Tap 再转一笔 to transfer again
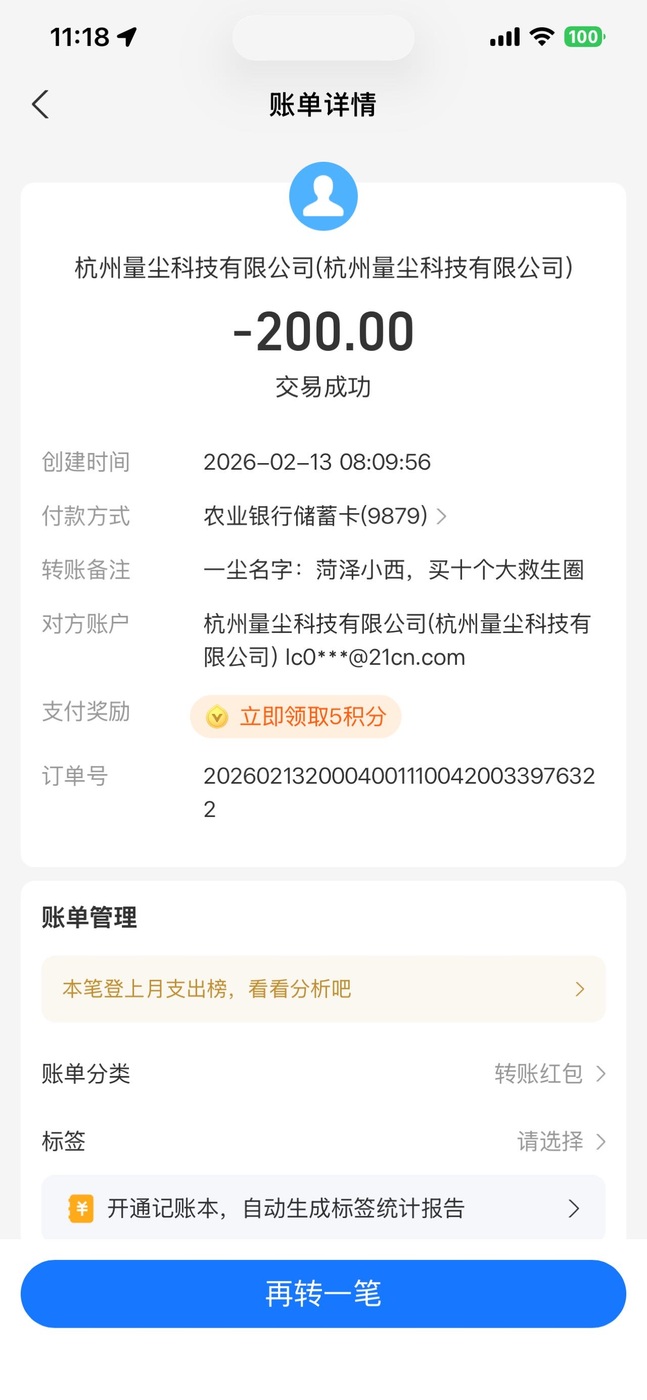647x1400 pixels. pyautogui.click(x=323, y=1294)
